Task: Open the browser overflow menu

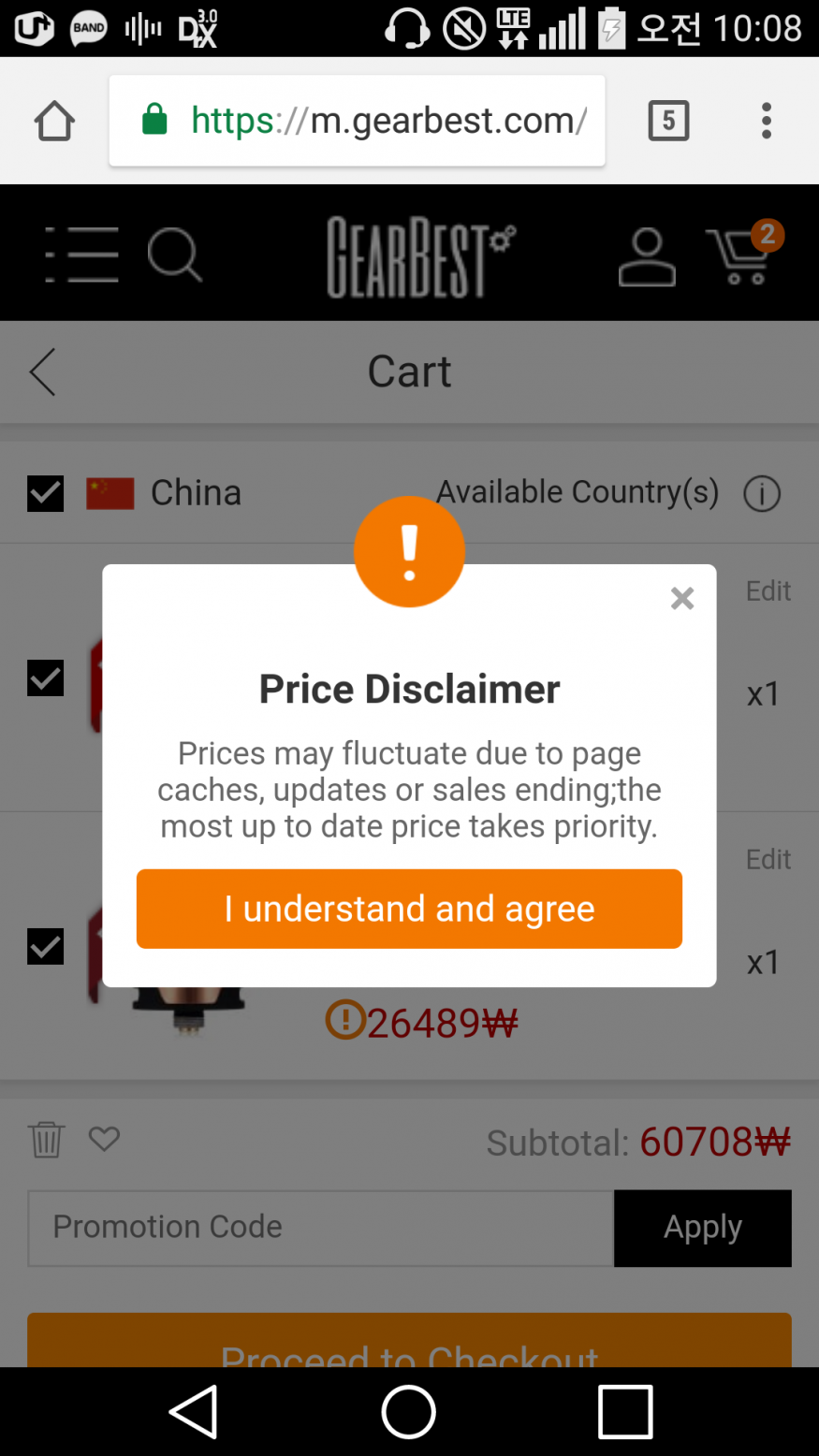Action: [x=767, y=121]
